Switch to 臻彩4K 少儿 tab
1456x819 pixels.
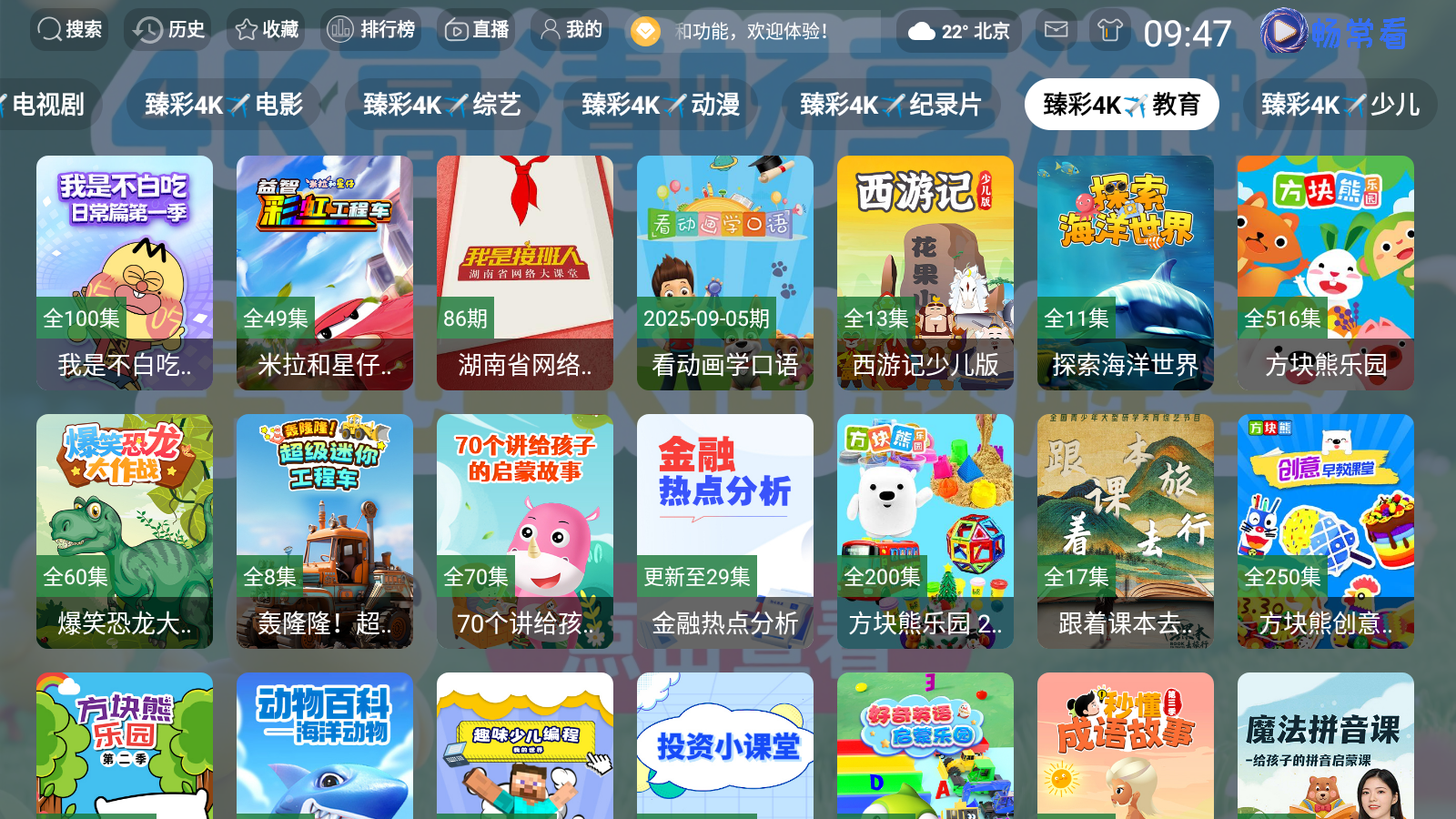point(1340,105)
